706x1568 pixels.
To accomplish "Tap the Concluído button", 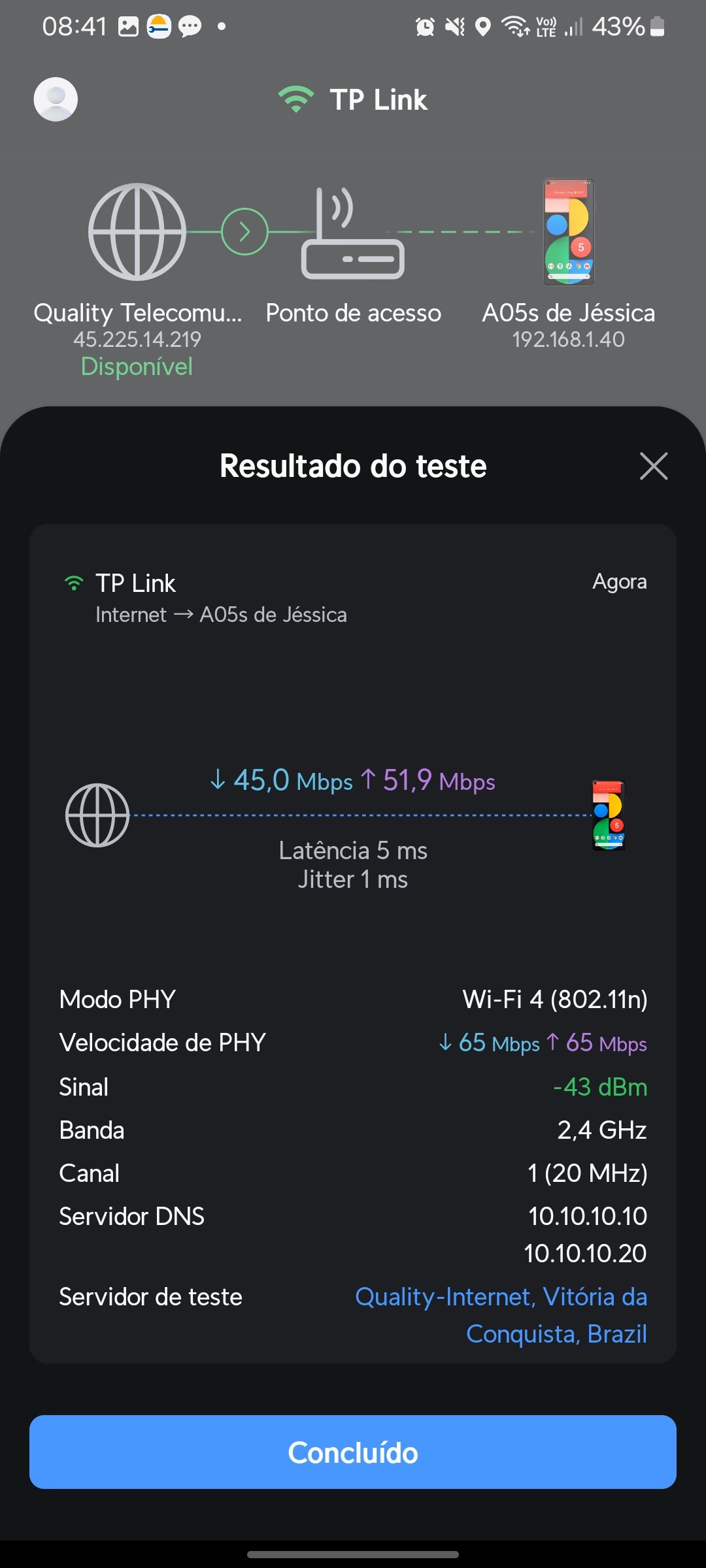I will 353,1452.
